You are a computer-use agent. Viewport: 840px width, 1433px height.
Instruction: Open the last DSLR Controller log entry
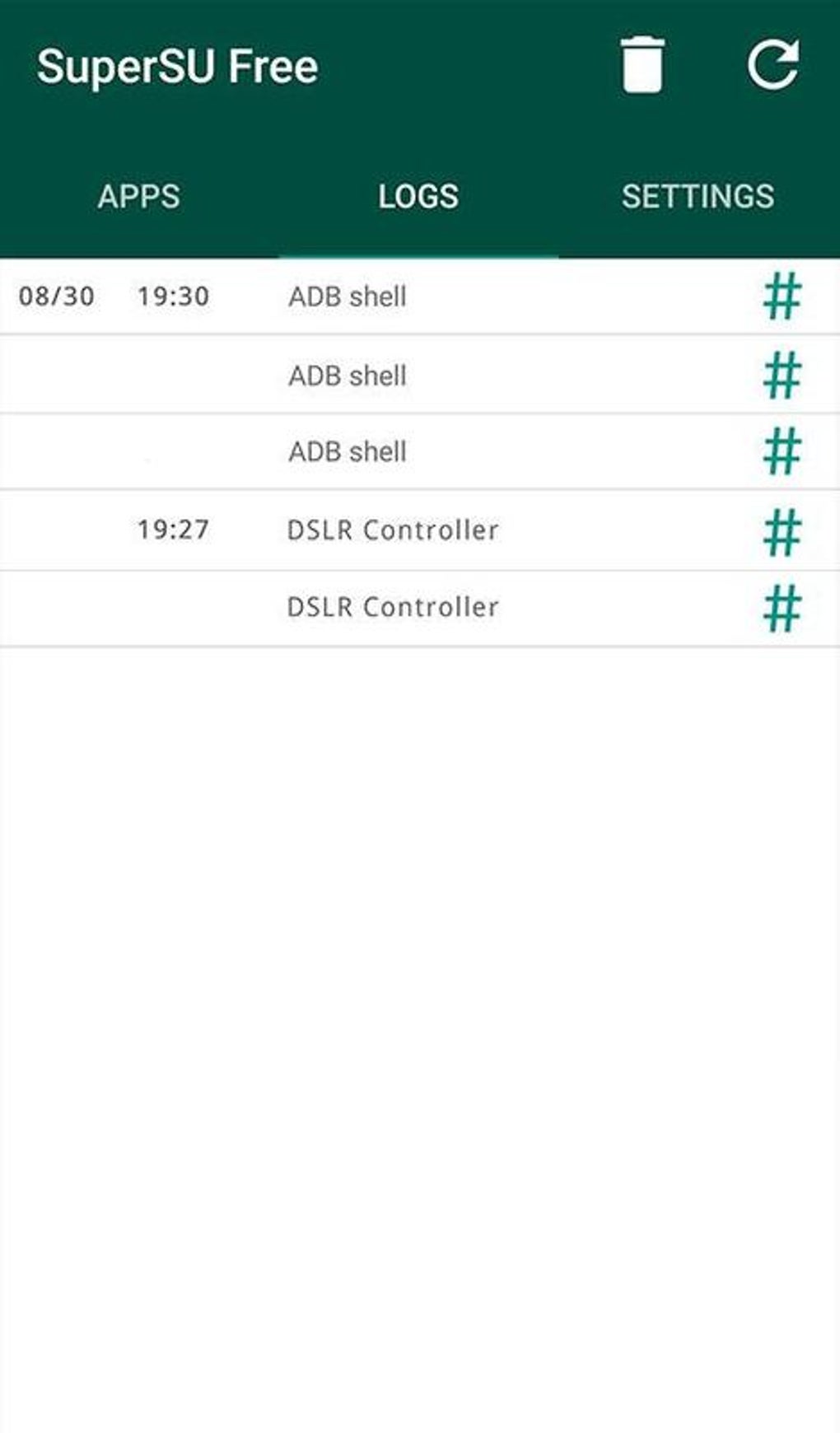(393, 606)
